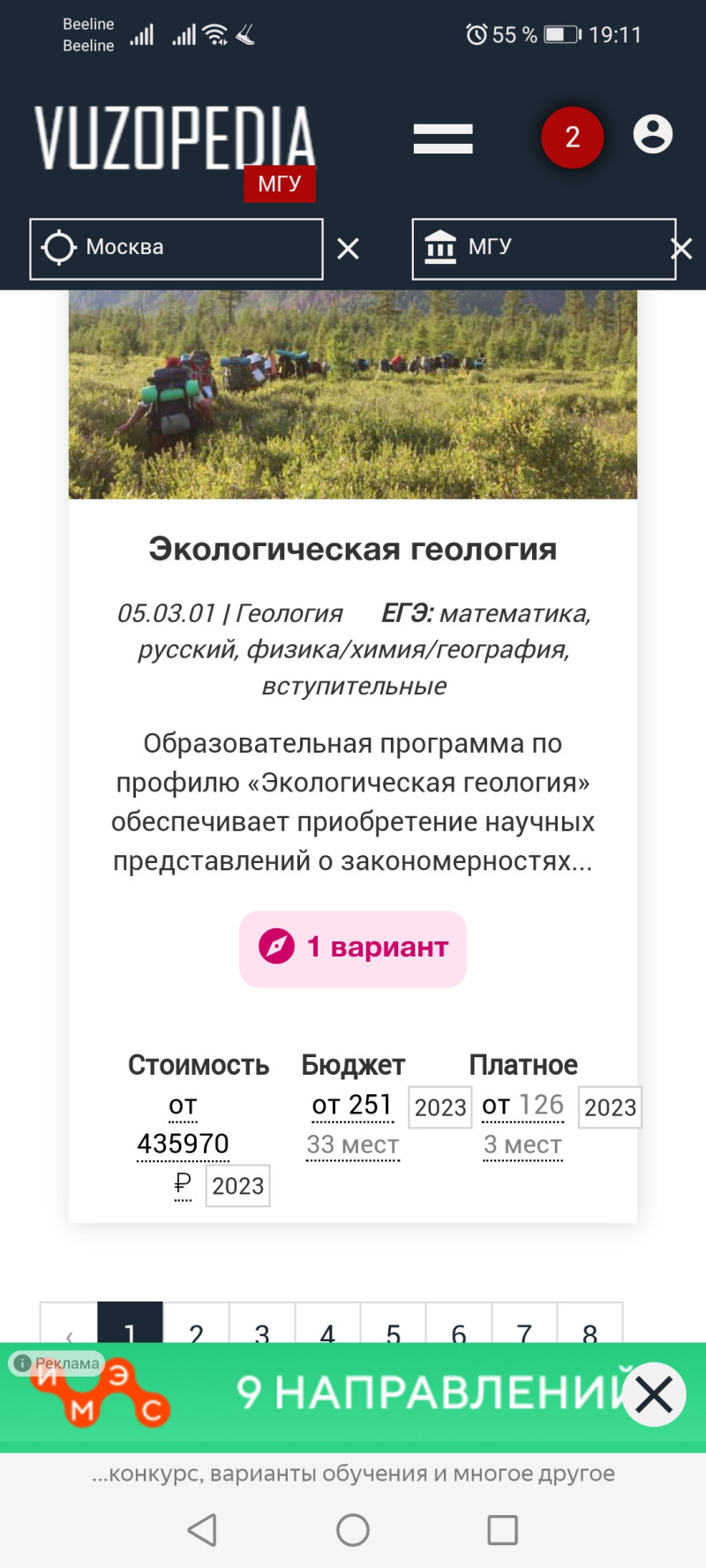
Task: Dismiss the 9 направлений ad banner
Action: click(x=654, y=1394)
